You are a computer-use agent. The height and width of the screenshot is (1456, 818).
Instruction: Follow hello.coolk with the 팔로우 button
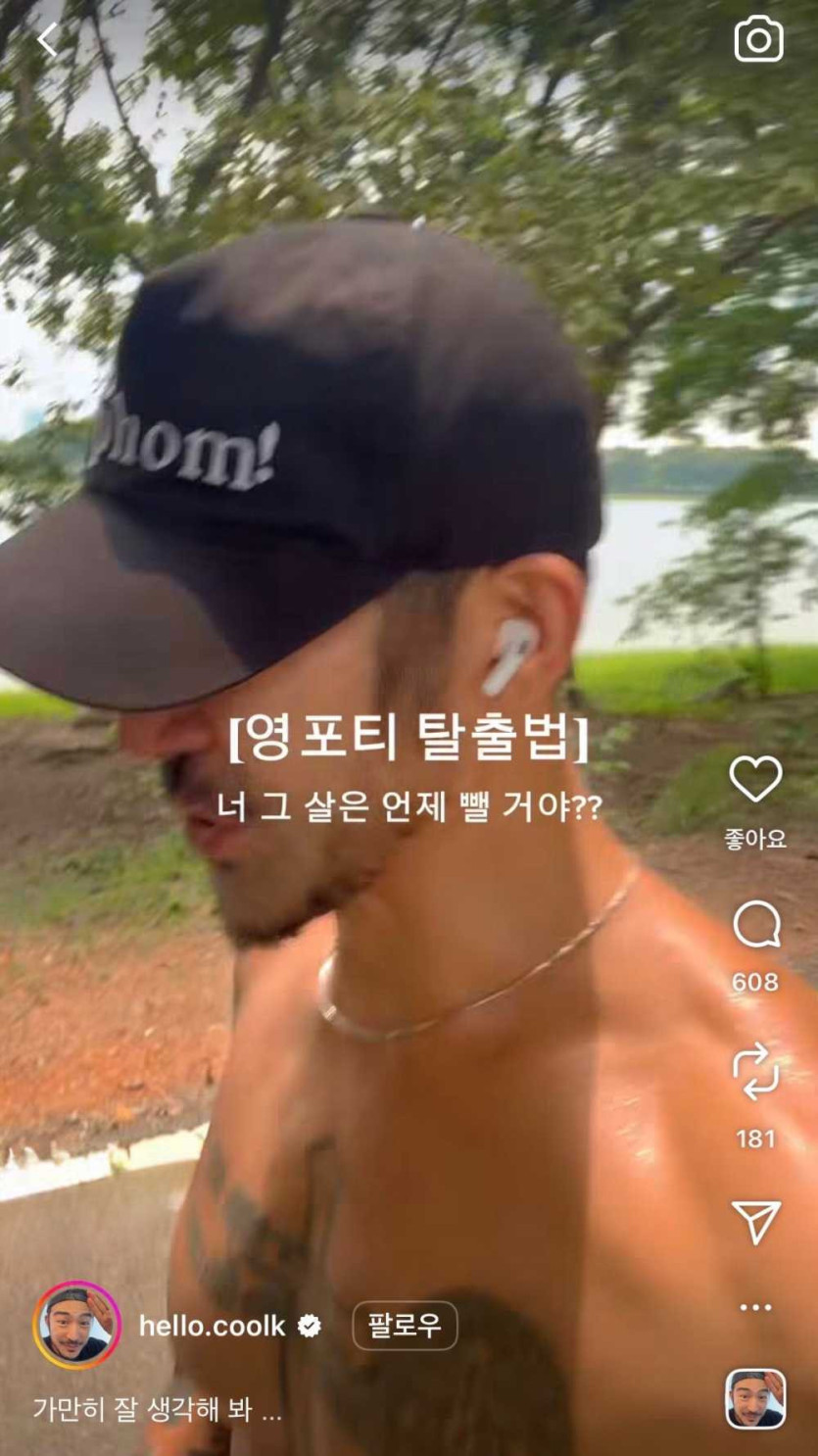pos(405,1326)
